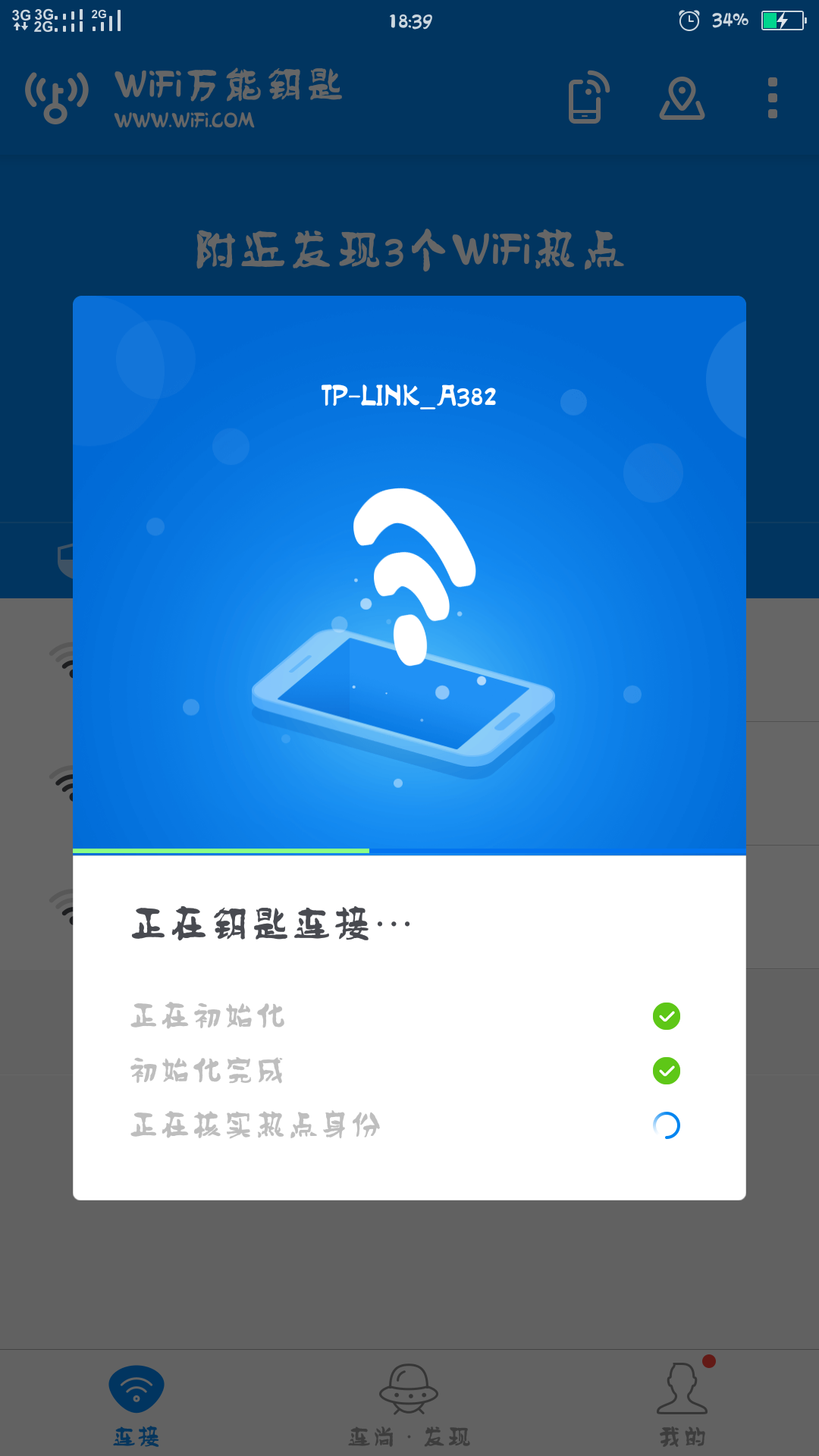This screenshot has height=1456, width=819.
Task: Open the WiFi map location icon
Action: coord(682,99)
